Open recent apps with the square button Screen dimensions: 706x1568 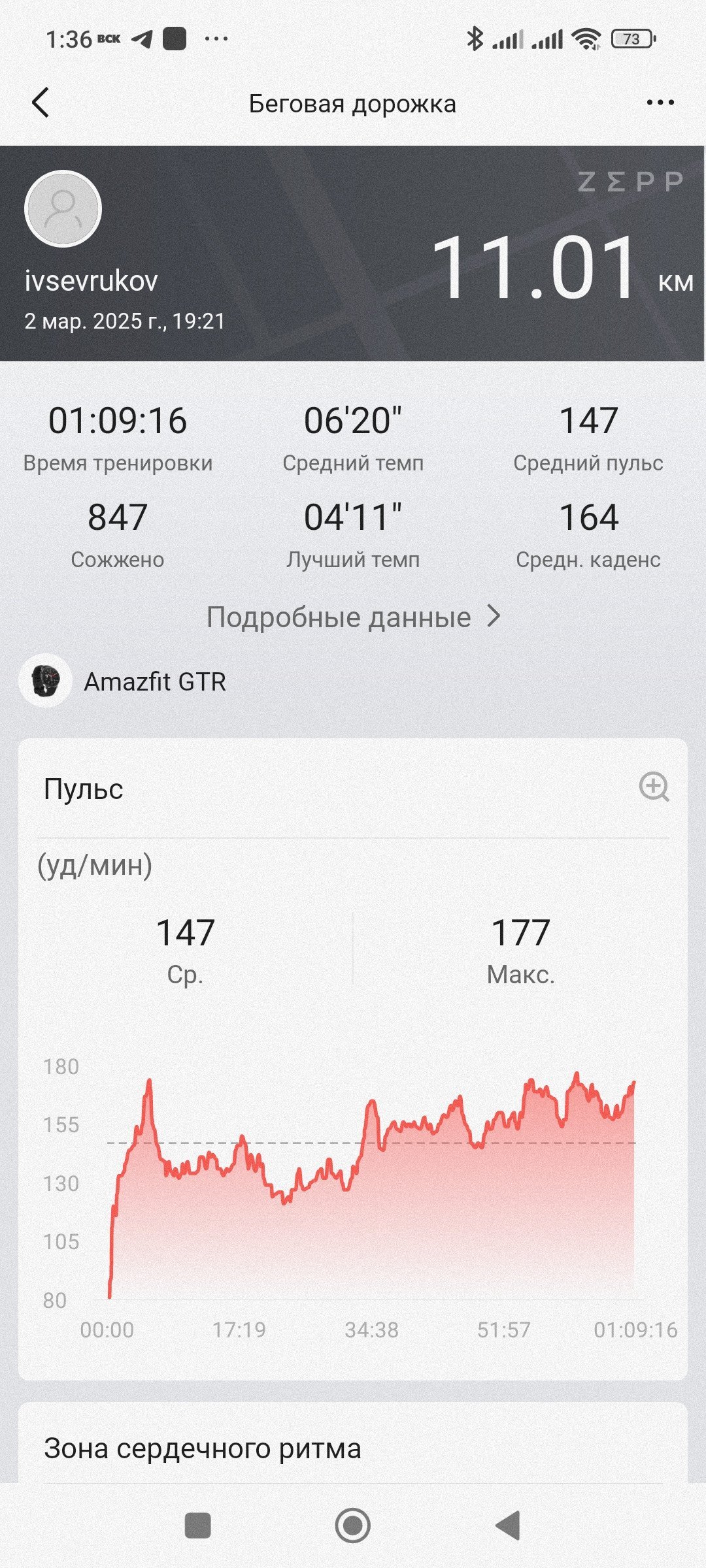tap(198, 1526)
